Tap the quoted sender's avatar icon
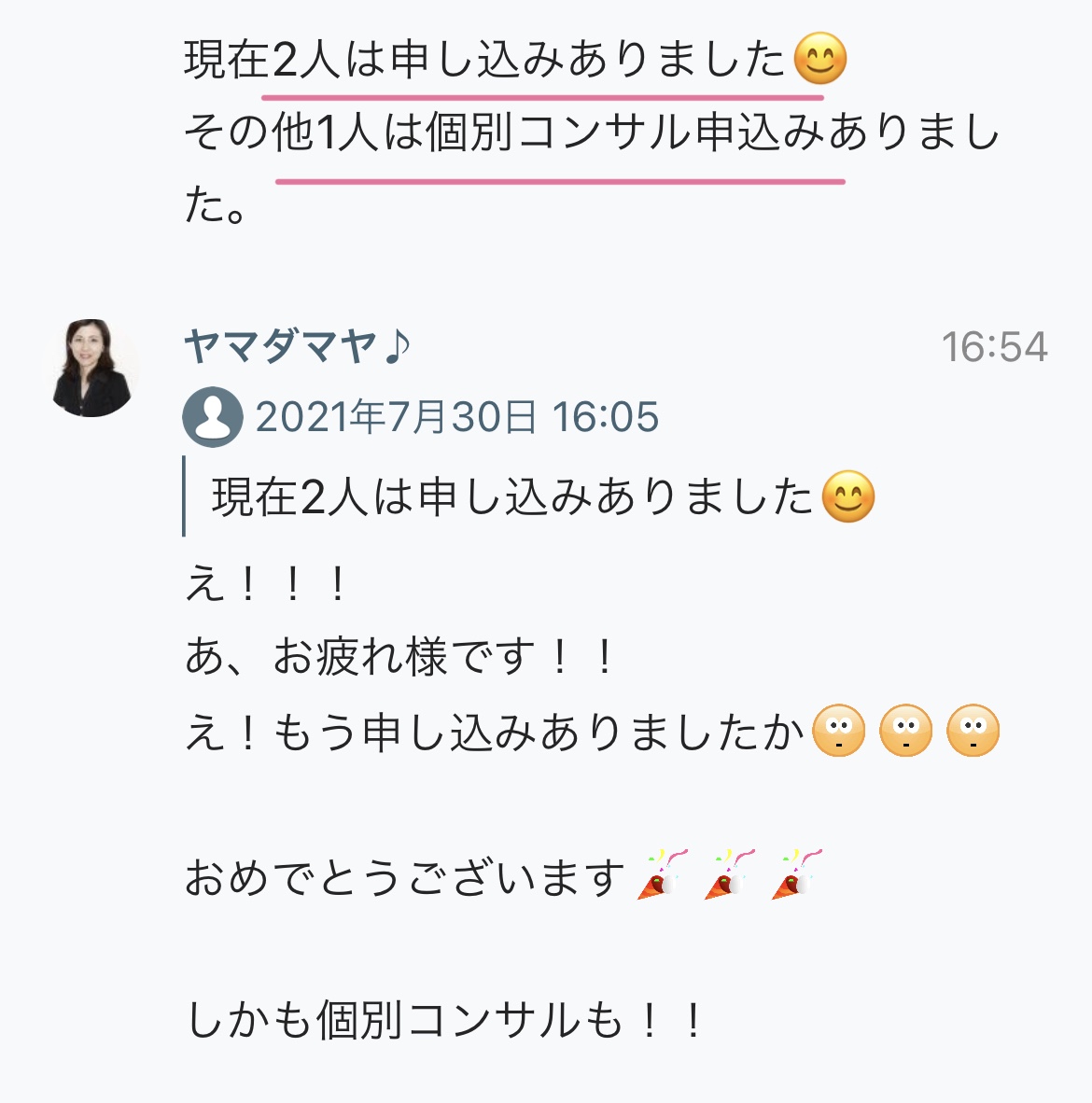Image resolution: width=1092 pixels, height=1103 pixels. pyautogui.click(x=213, y=417)
